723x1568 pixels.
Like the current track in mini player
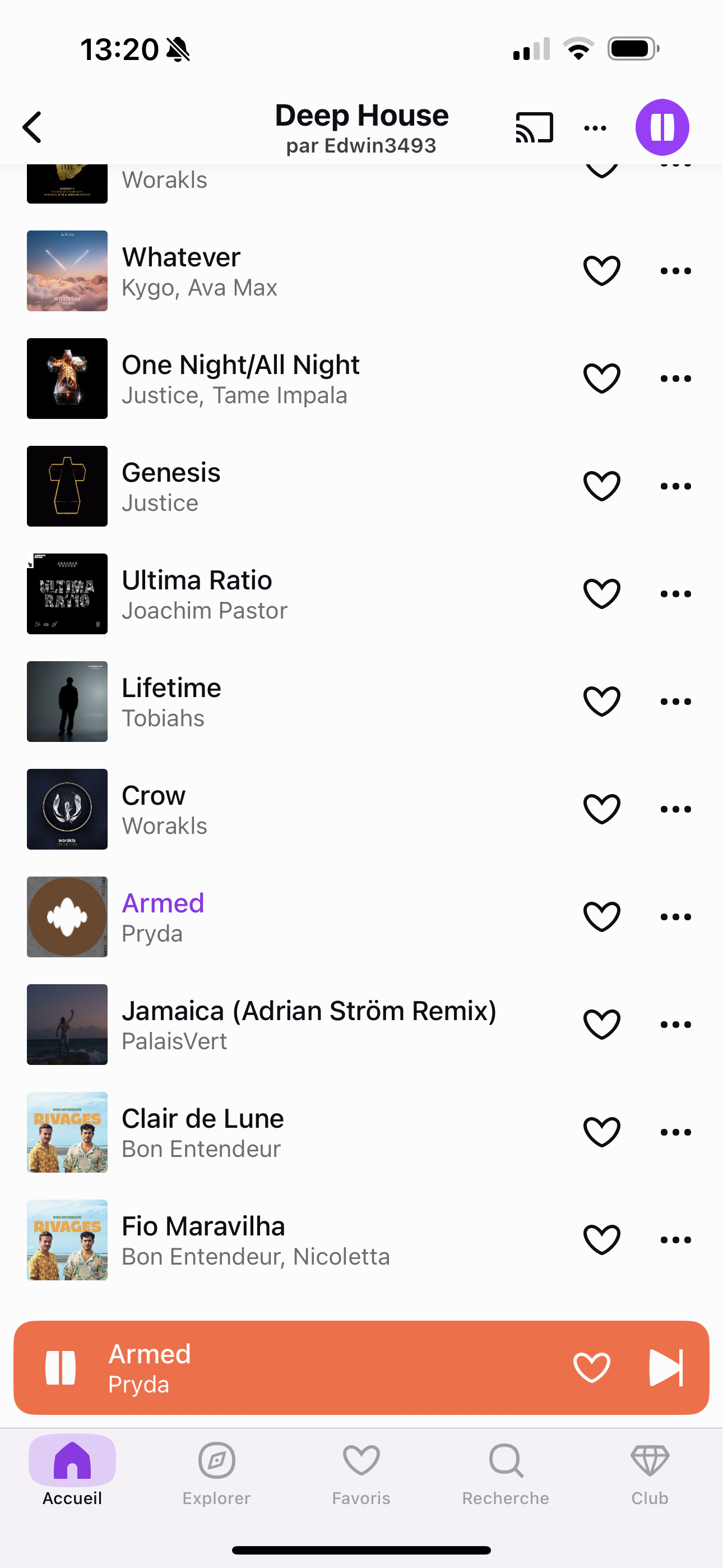pos(591,1368)
